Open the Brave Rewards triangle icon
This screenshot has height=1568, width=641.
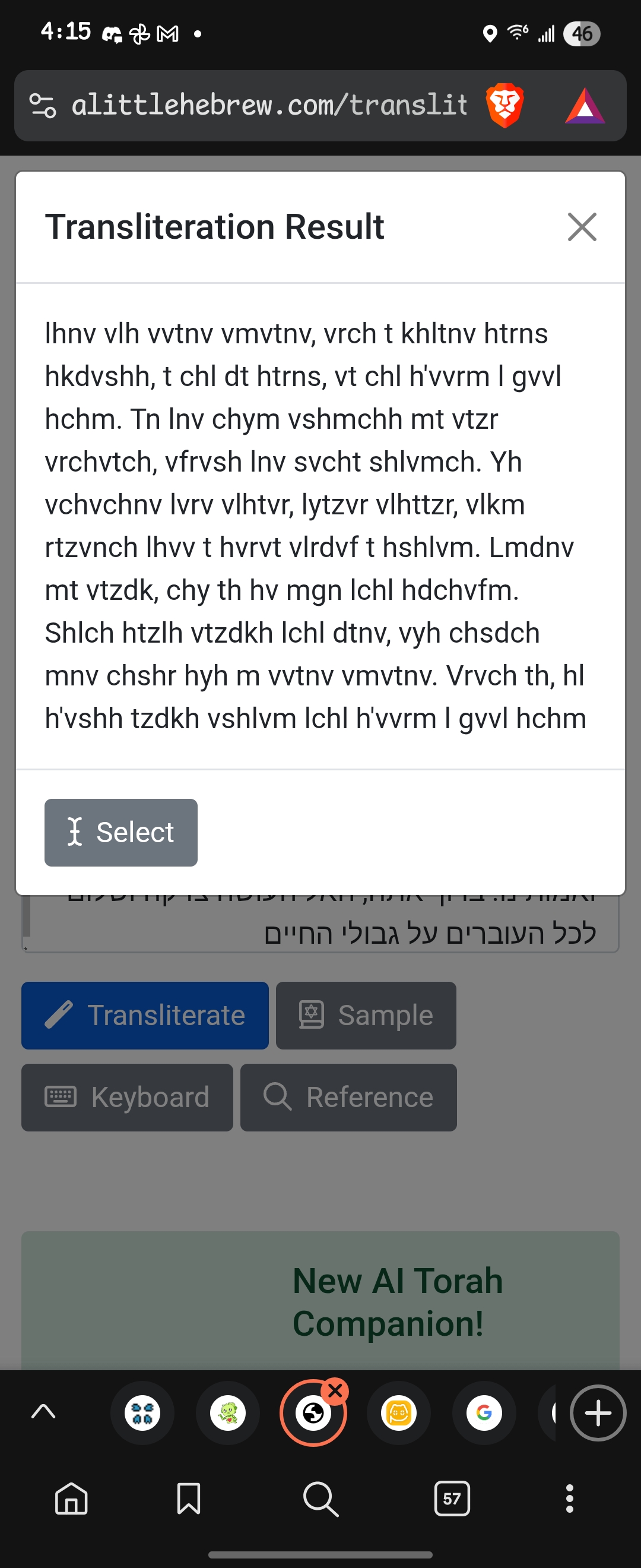tap(585, 106)
